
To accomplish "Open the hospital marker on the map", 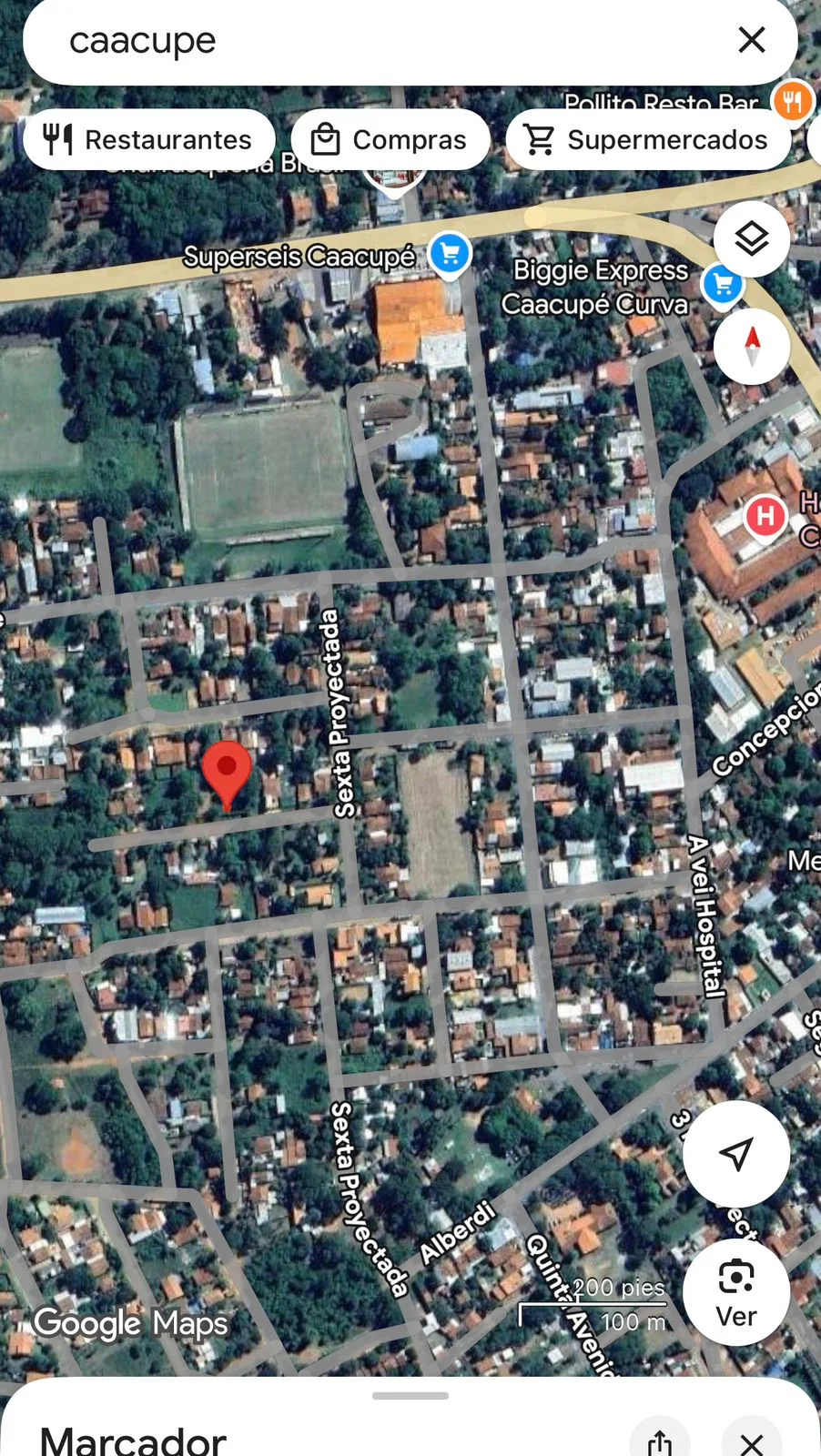I will [x=765, y=517].
